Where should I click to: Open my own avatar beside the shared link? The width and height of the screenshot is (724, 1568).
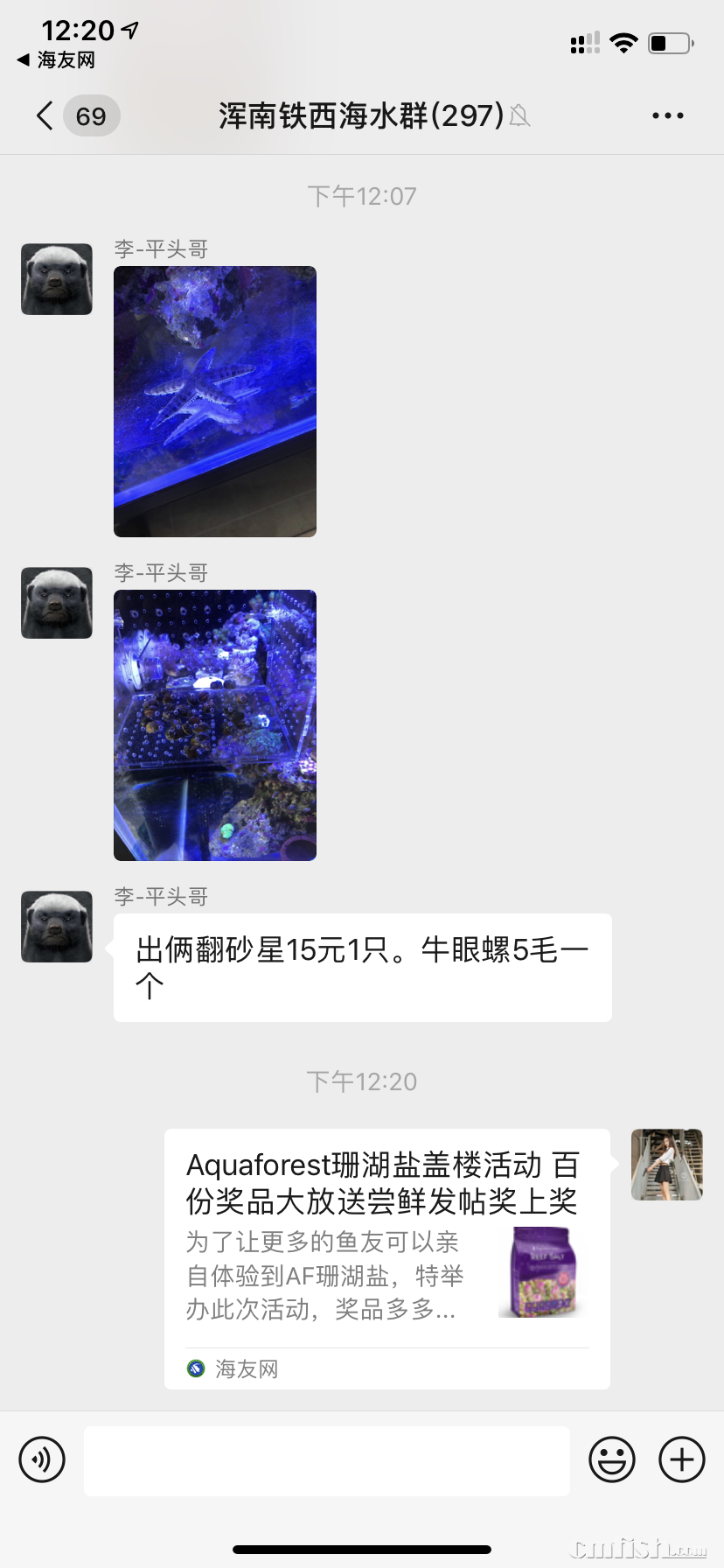[x=666, y=1165]
